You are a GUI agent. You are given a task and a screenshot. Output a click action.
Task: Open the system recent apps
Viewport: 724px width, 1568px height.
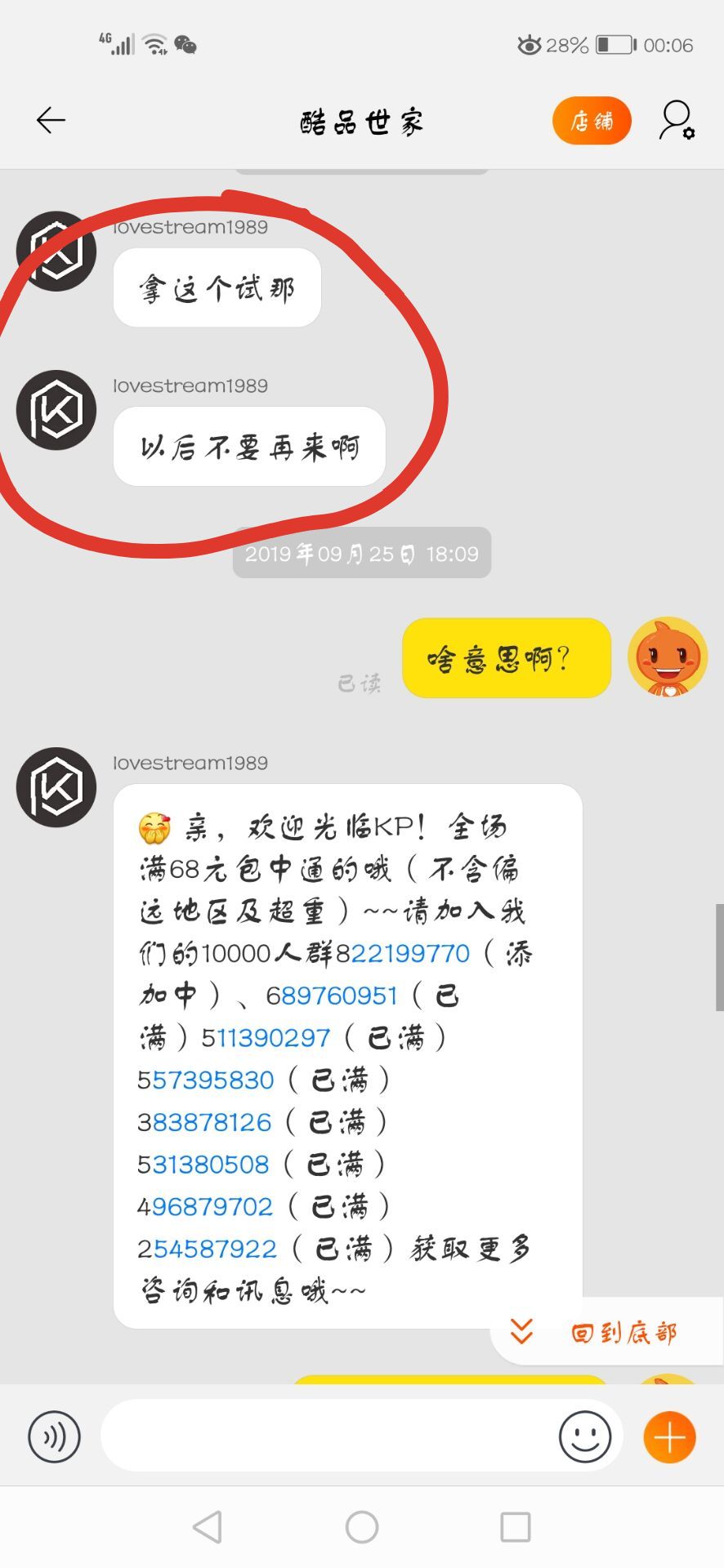click(516, 1526)
